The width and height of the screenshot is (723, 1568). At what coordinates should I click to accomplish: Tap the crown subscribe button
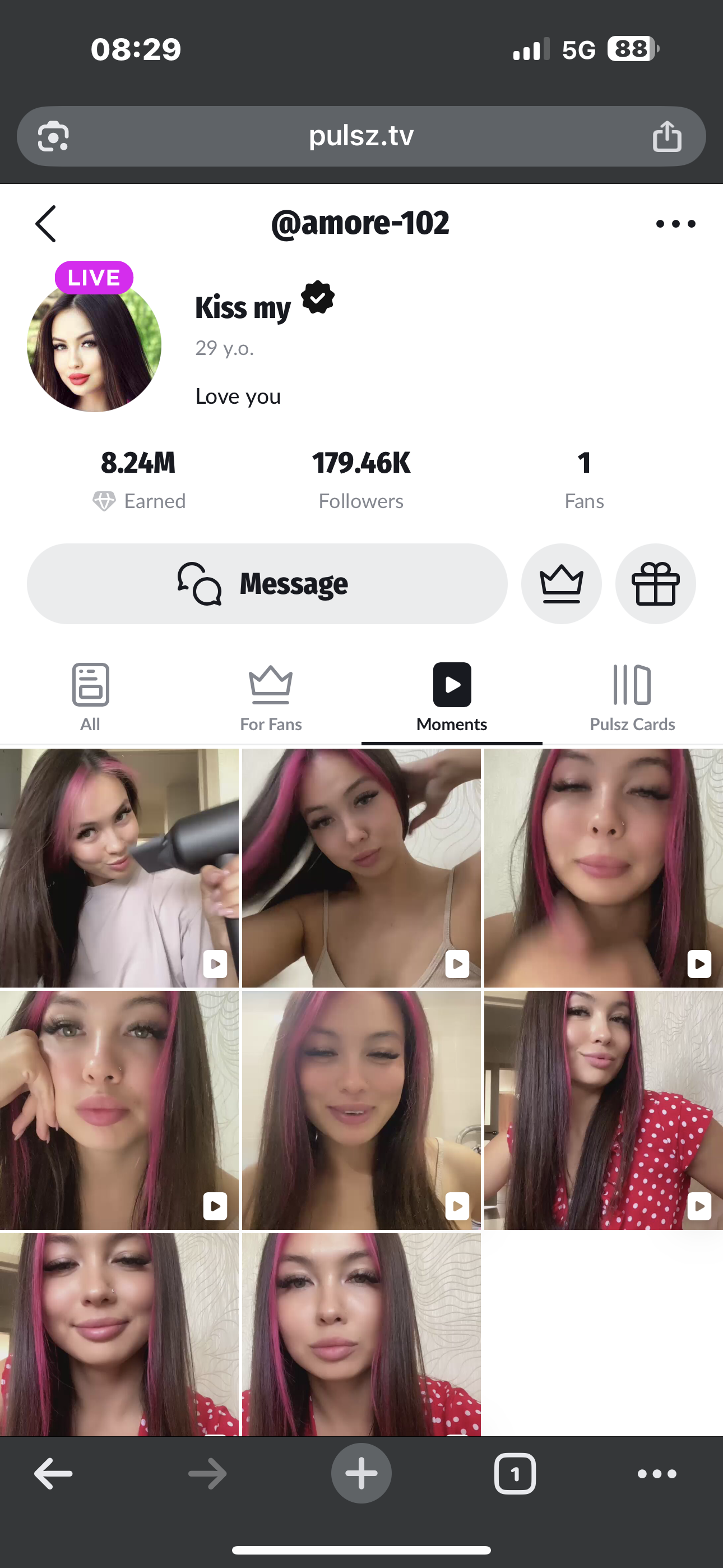click(x=561, y=584)
